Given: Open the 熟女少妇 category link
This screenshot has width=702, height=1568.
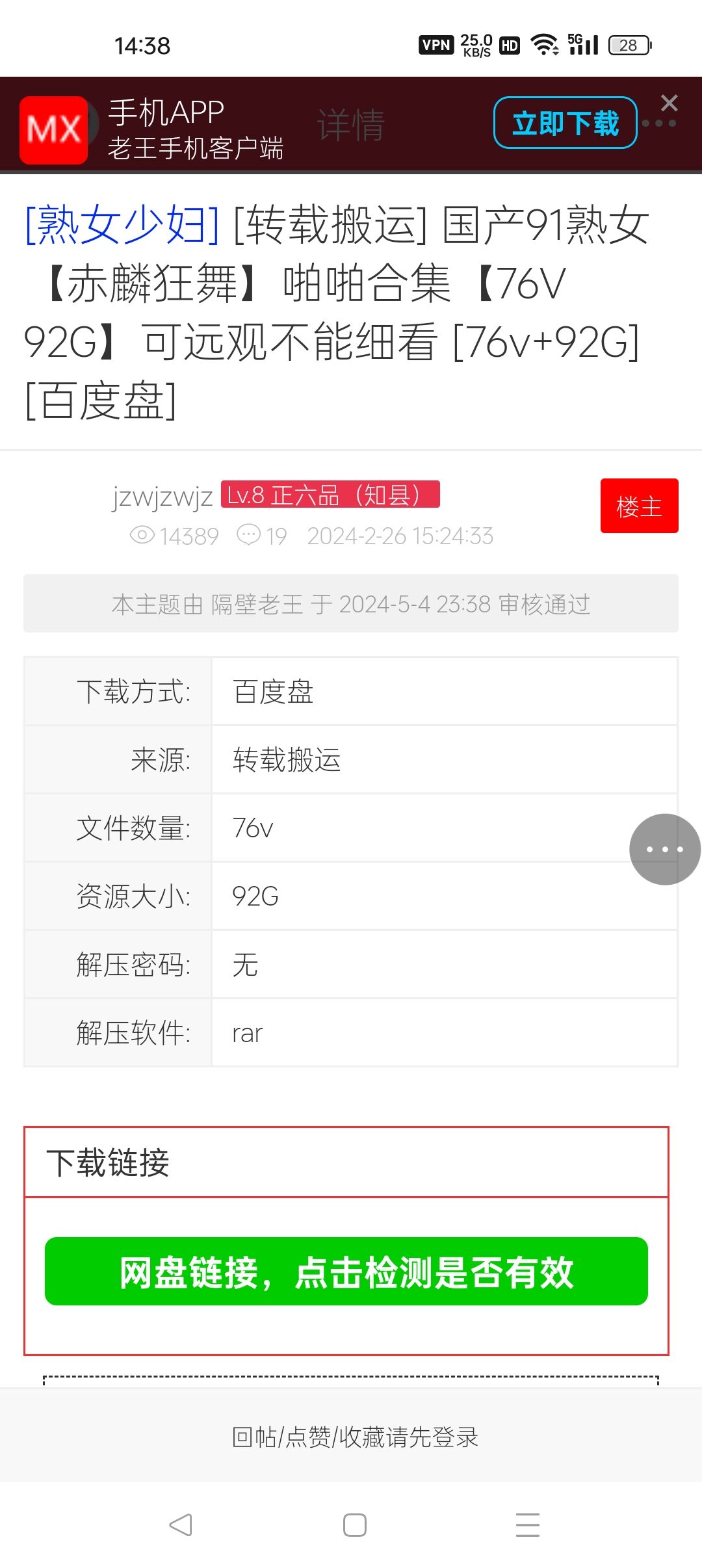Looking at the screenshot, I should pyautogui.click(x=122, y=225).
